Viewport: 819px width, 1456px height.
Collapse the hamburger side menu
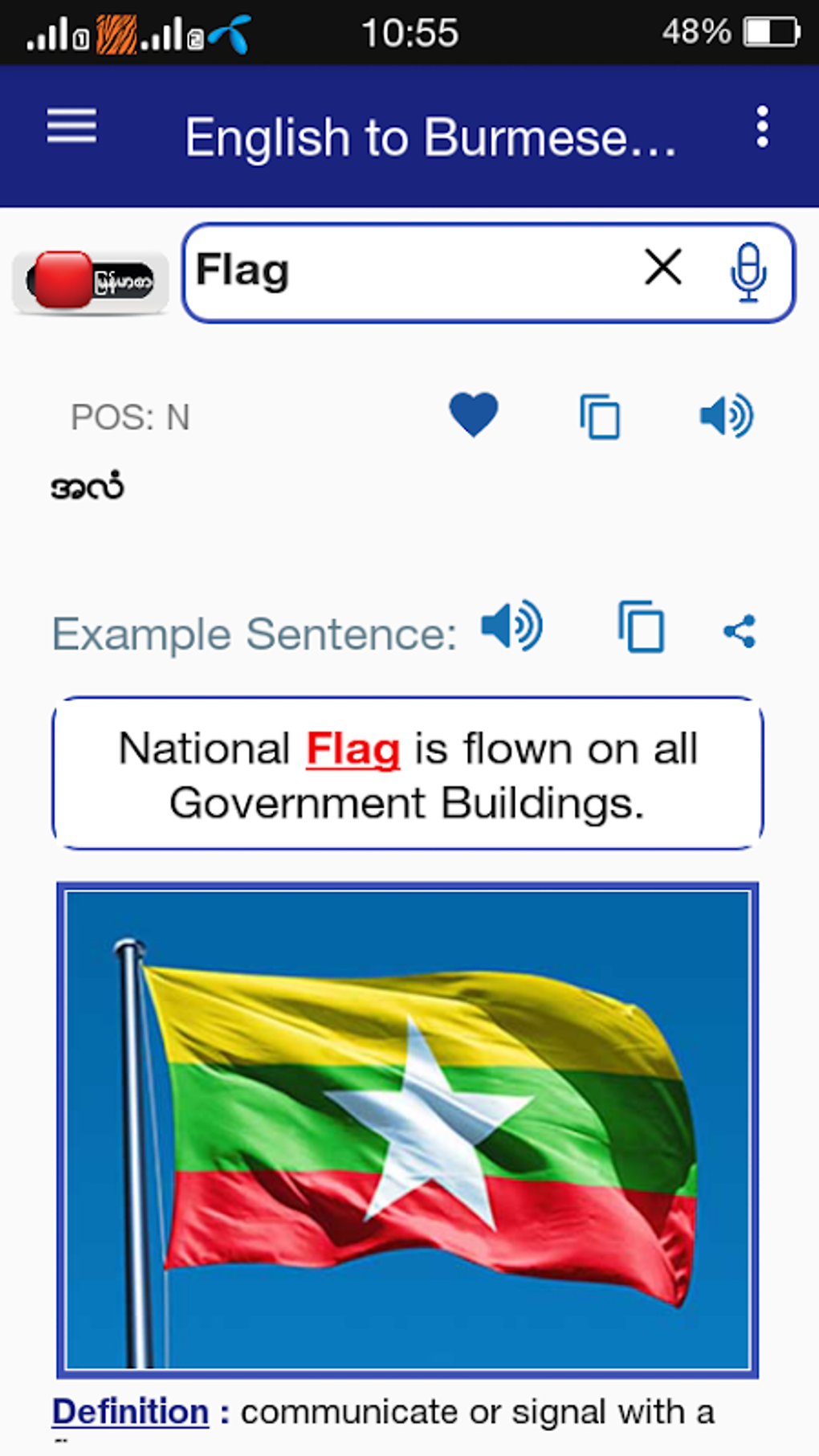(x=71, y=128)
